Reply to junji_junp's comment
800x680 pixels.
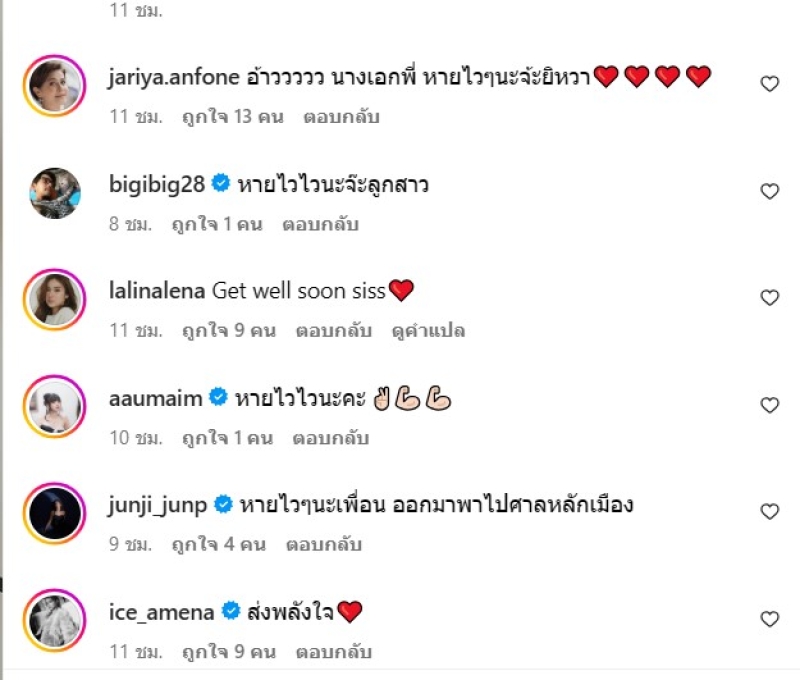tap(324, 545)
